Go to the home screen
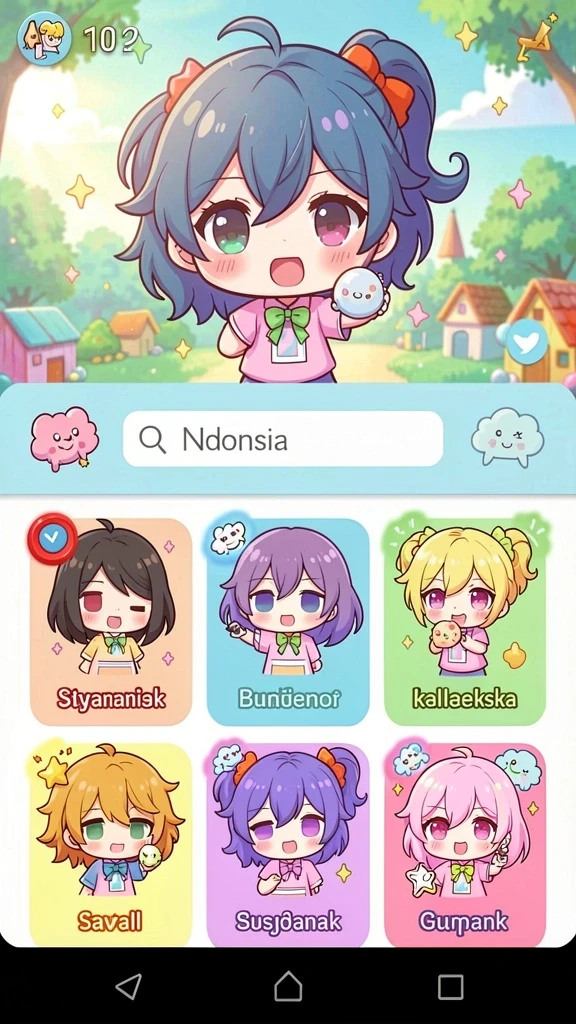This screenshot has width=576, height=1024. pos(288,985)
